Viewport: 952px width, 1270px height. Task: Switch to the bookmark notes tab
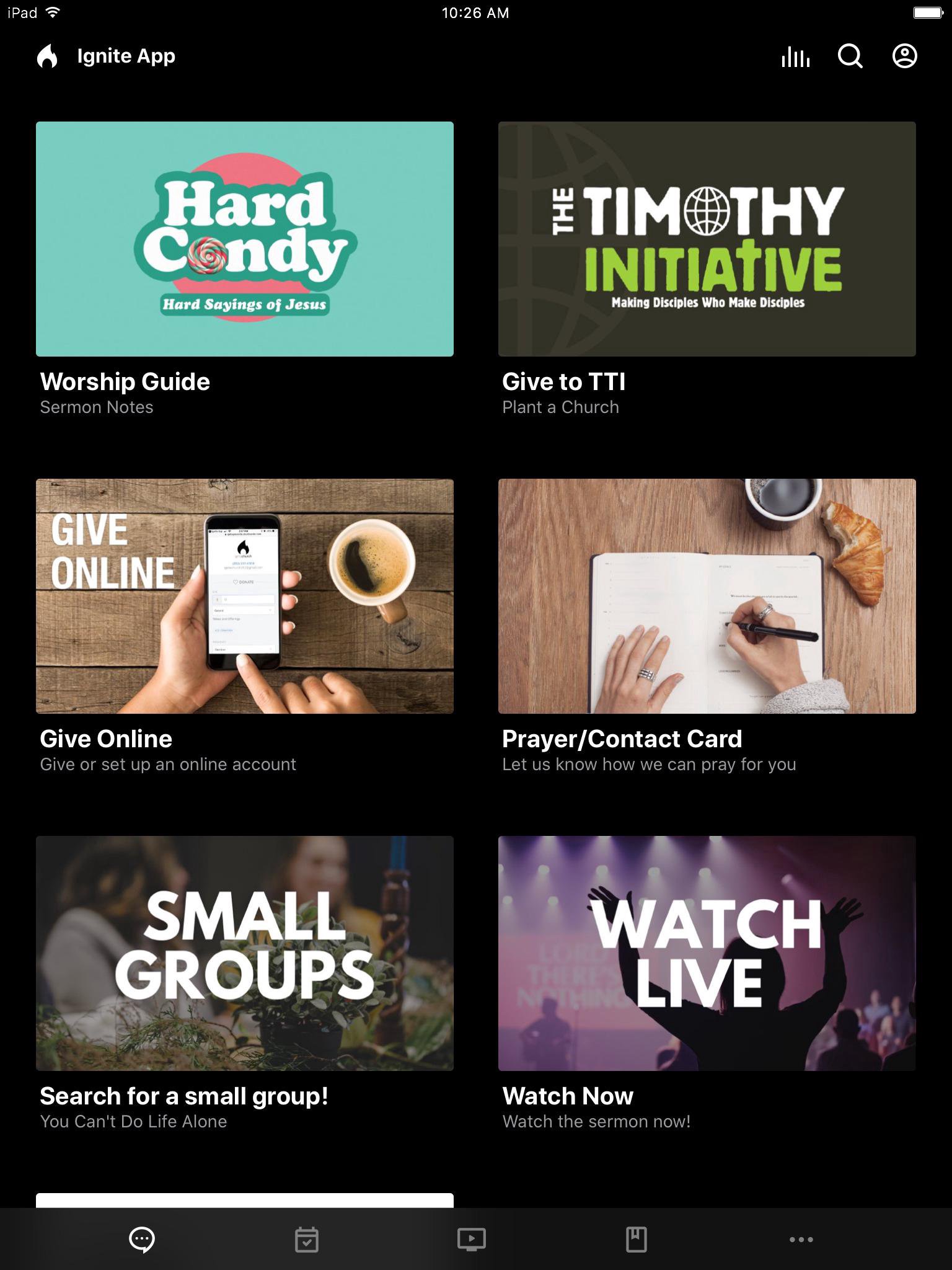[637, 1240]
